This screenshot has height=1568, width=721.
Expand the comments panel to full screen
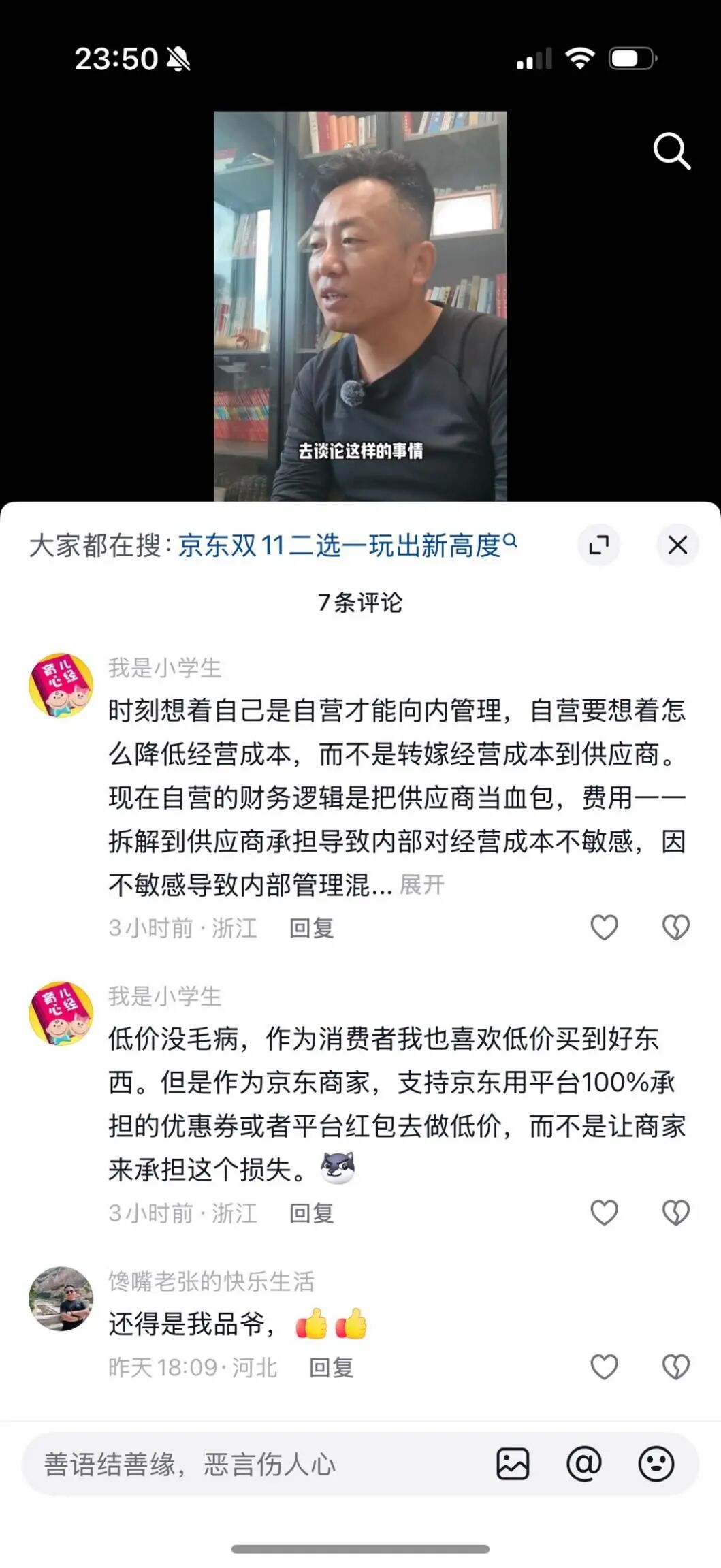pyautogui.click(x=598, y=545)
